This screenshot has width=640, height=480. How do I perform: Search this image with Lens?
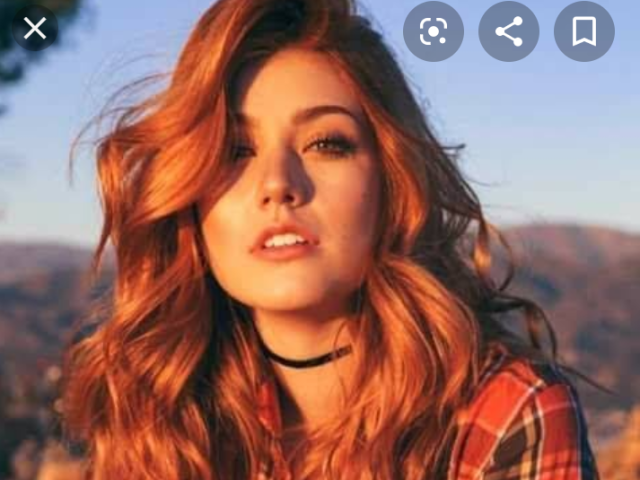(x=433, y=32)
